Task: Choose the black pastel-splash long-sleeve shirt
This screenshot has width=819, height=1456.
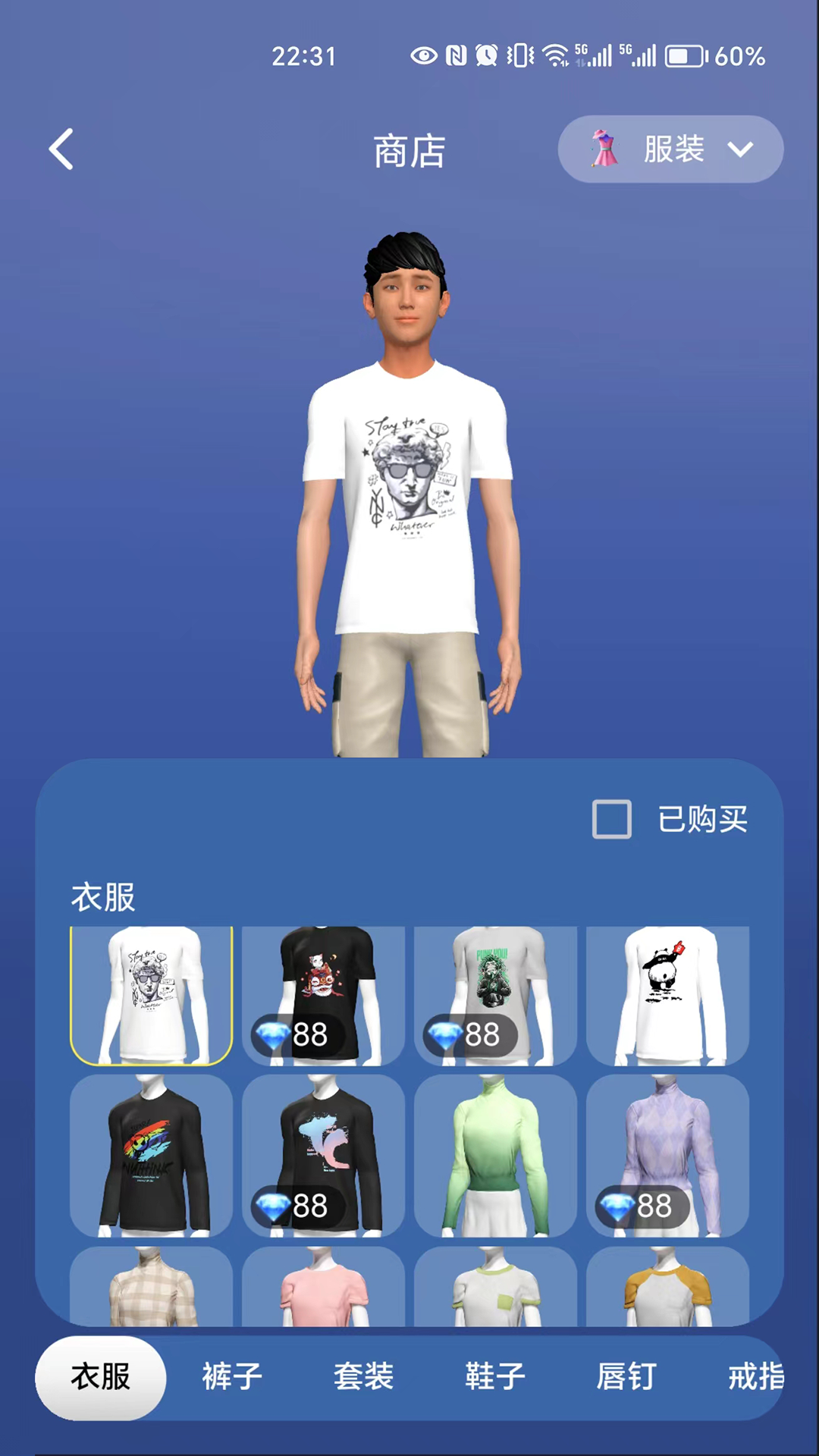Action: (323, 1156)
